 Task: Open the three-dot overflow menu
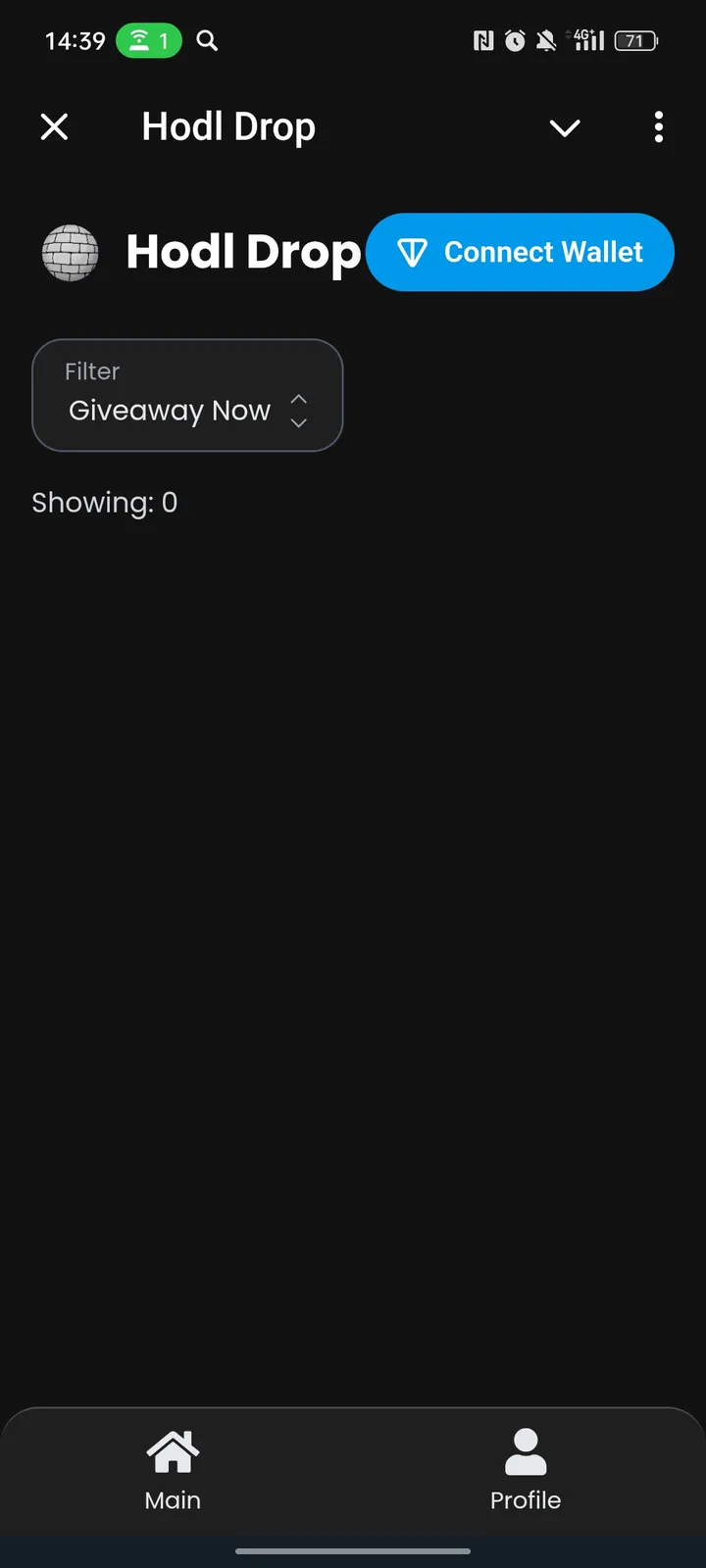tap(658, 127)
